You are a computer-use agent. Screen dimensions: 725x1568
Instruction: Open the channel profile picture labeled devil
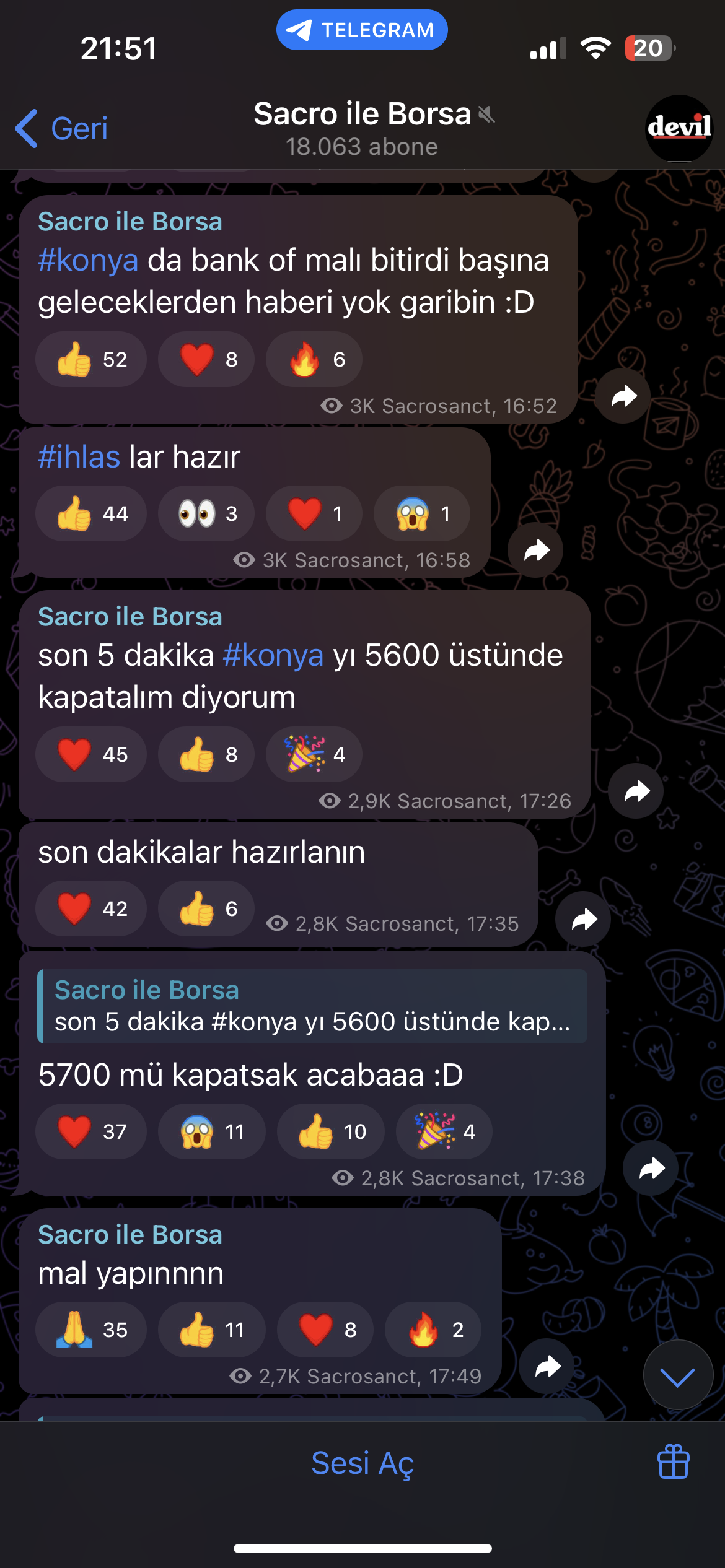click(x=679, y=129)
